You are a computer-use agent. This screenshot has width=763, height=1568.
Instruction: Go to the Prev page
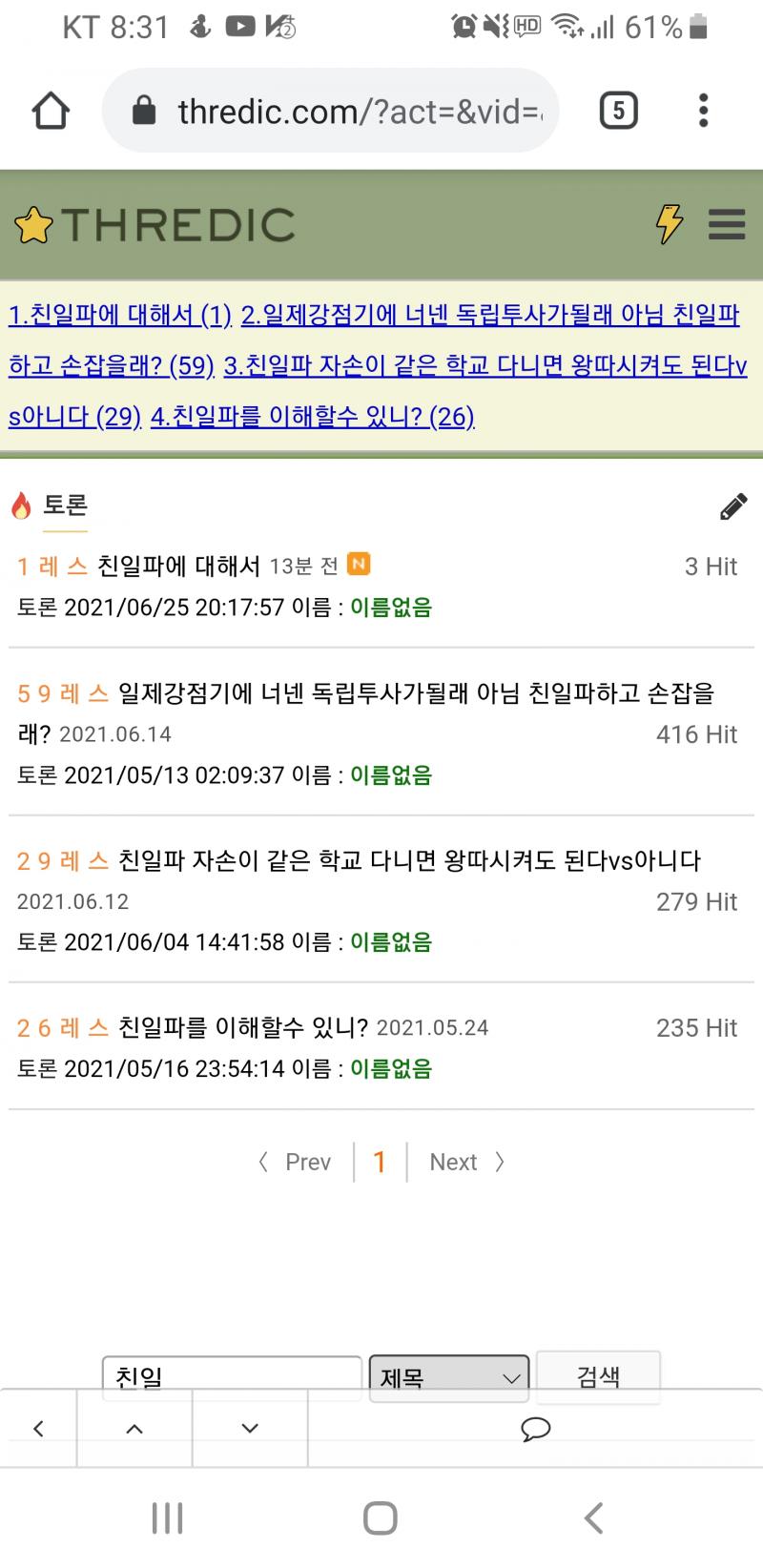pos(296,1162)
